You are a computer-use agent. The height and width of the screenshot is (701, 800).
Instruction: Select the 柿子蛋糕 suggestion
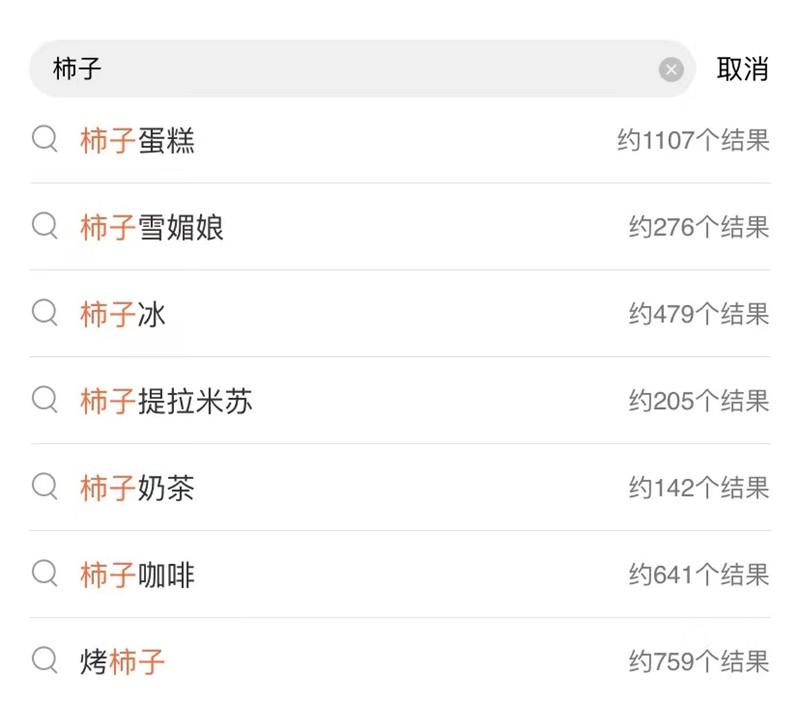[x=138, y=141]
